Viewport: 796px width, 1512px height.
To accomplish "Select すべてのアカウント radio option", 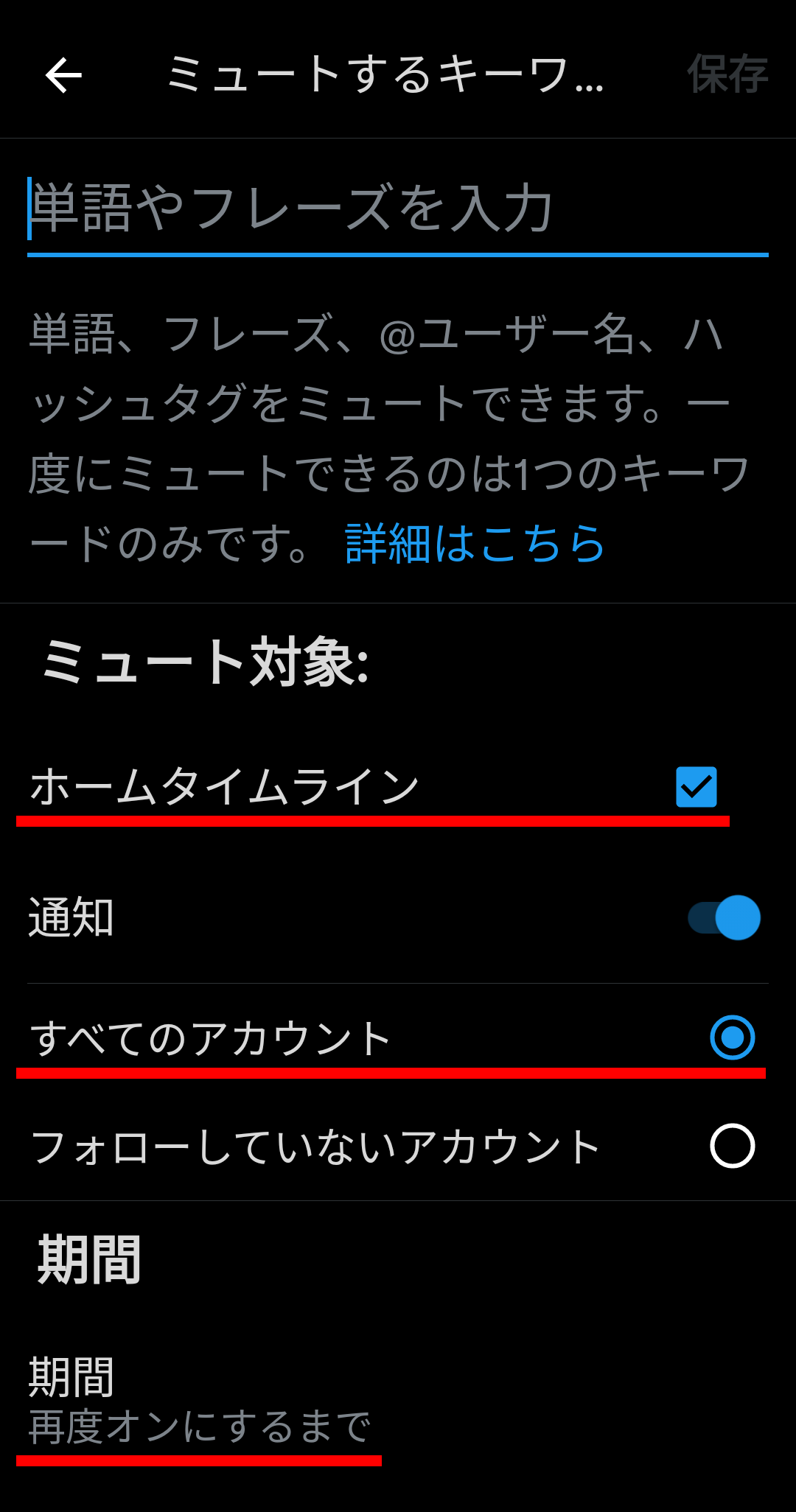I will click(733, 1037).
